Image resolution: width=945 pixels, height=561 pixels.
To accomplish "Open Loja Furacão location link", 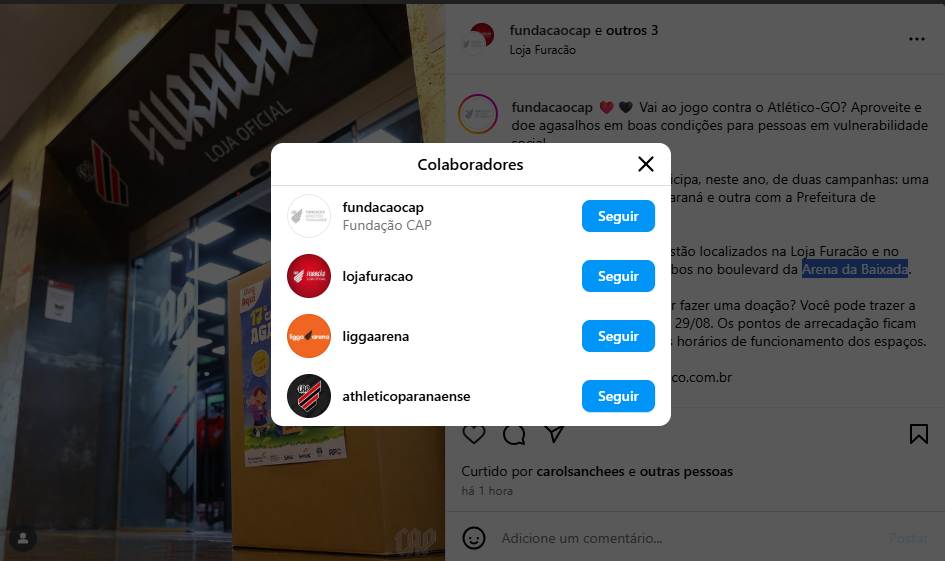I will 542,50.
